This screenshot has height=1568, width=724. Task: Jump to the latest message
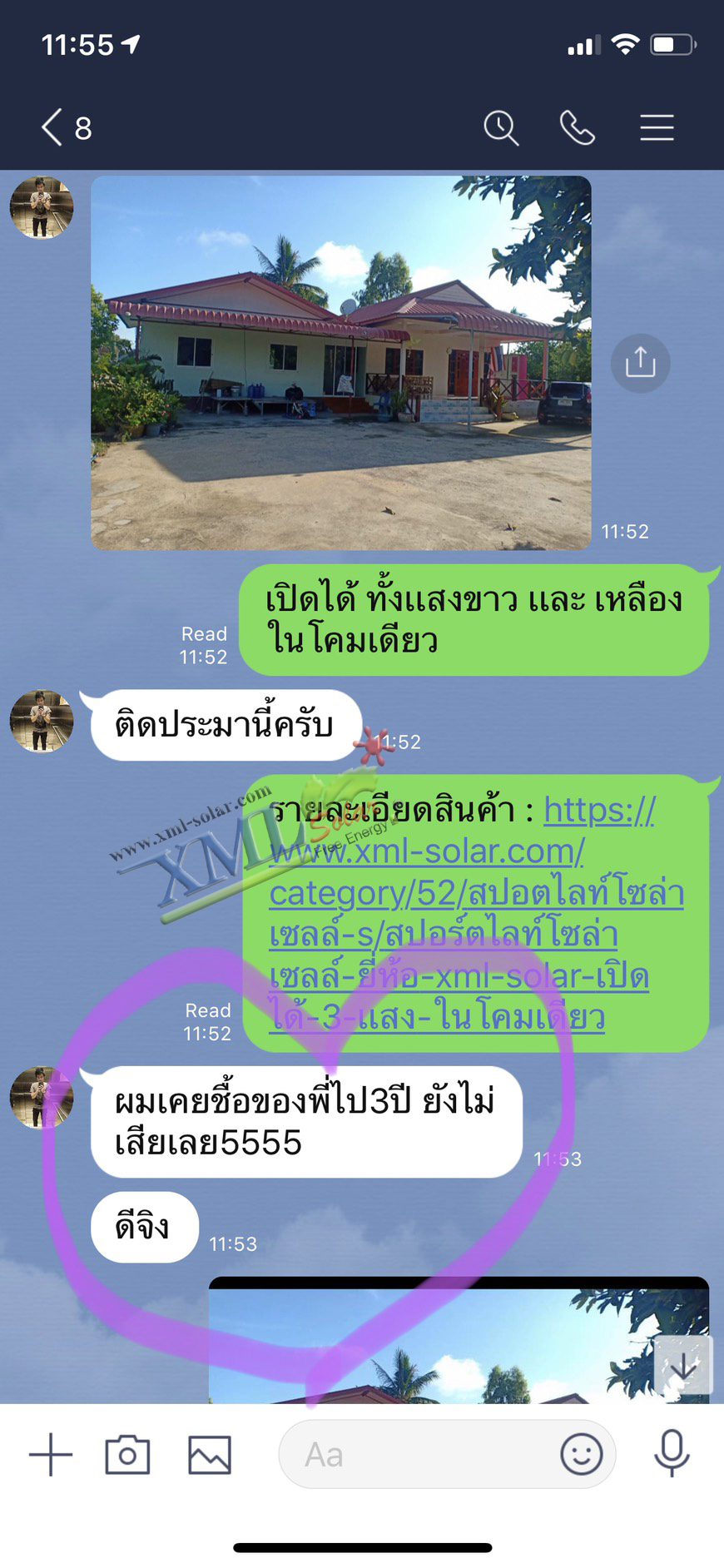(683, 1366)
